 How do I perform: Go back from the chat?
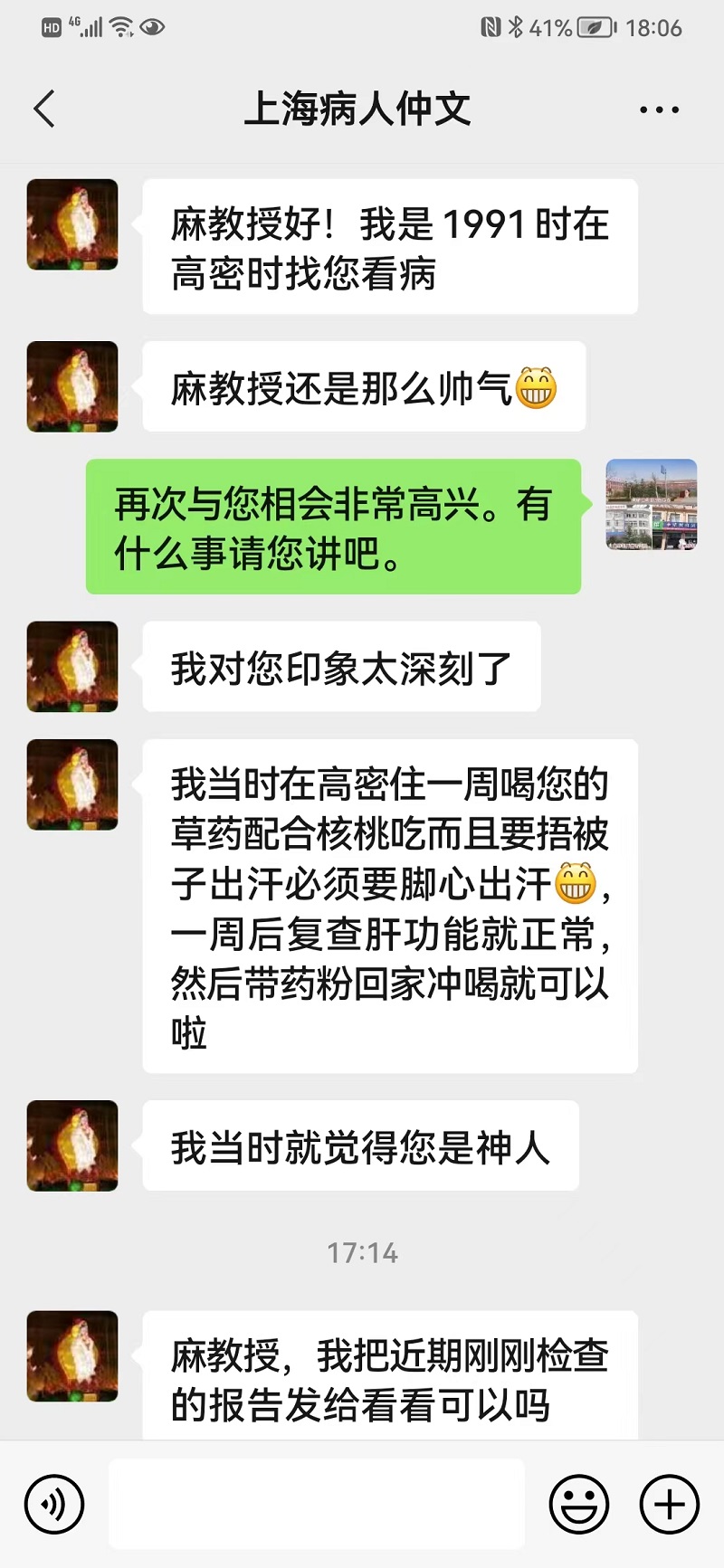(x=44, y=109)
